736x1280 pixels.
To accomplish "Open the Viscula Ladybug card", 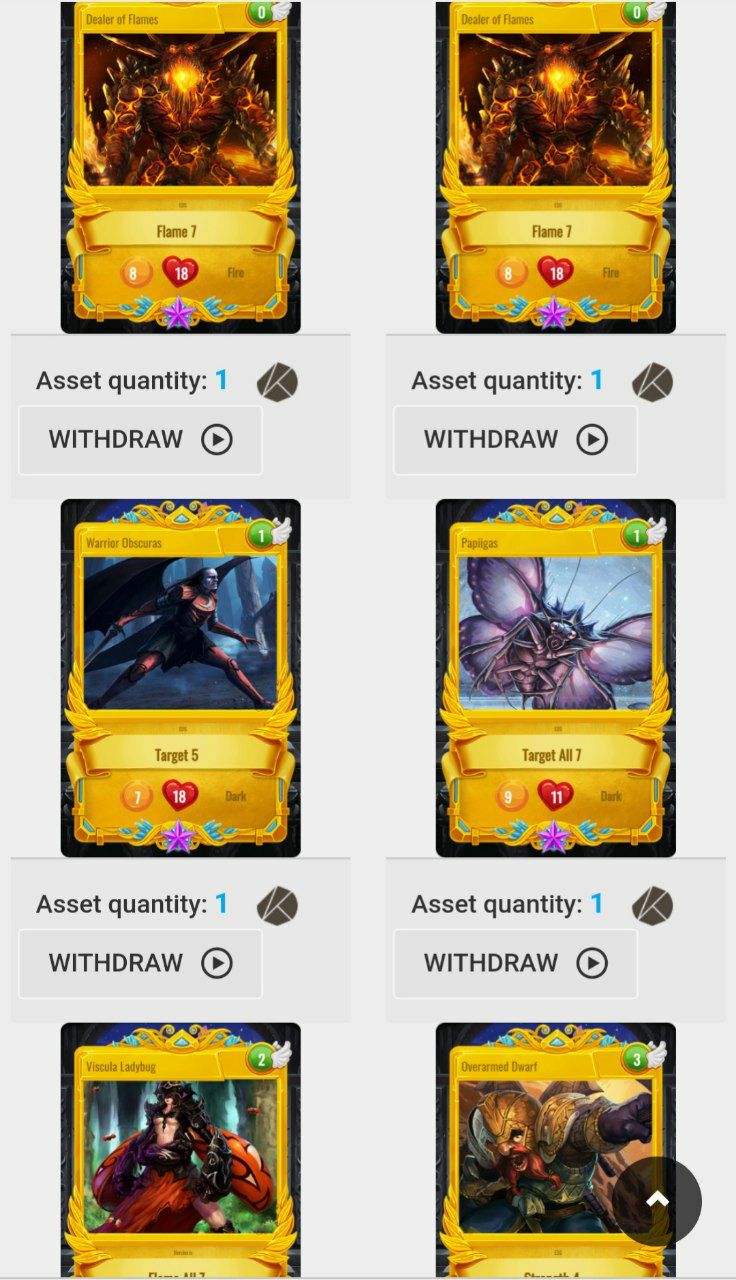I will [181, 1150].
